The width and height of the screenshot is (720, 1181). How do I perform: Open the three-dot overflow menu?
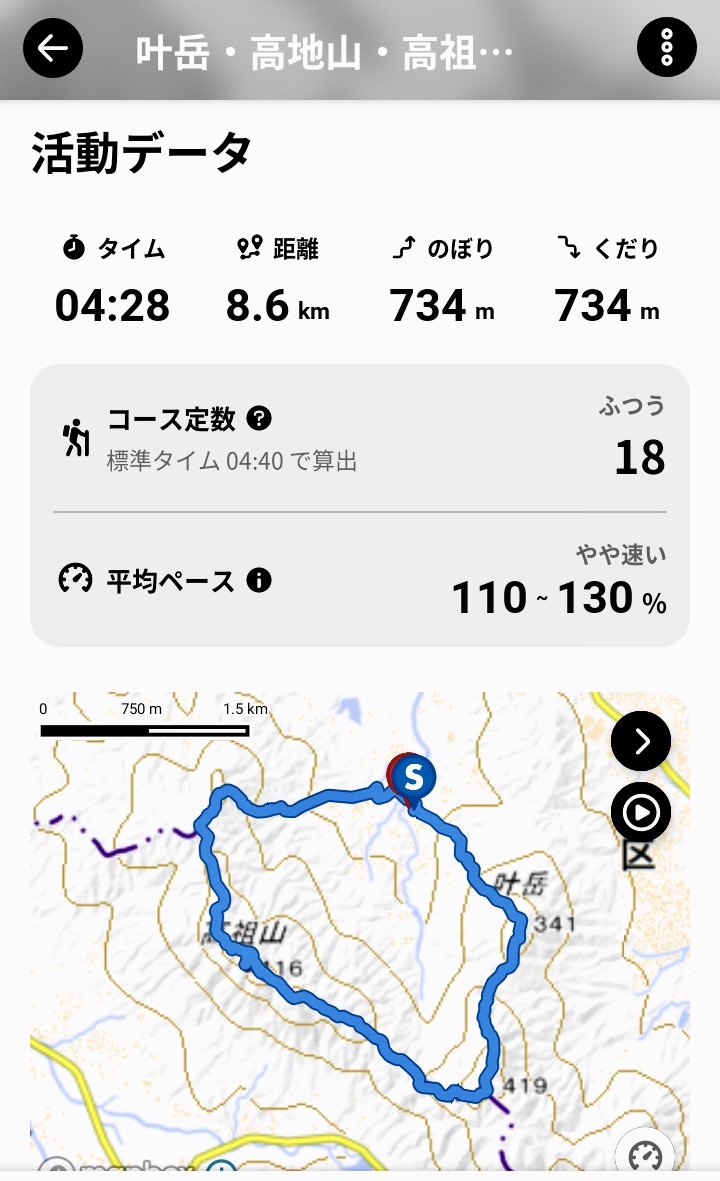point(666,48)
